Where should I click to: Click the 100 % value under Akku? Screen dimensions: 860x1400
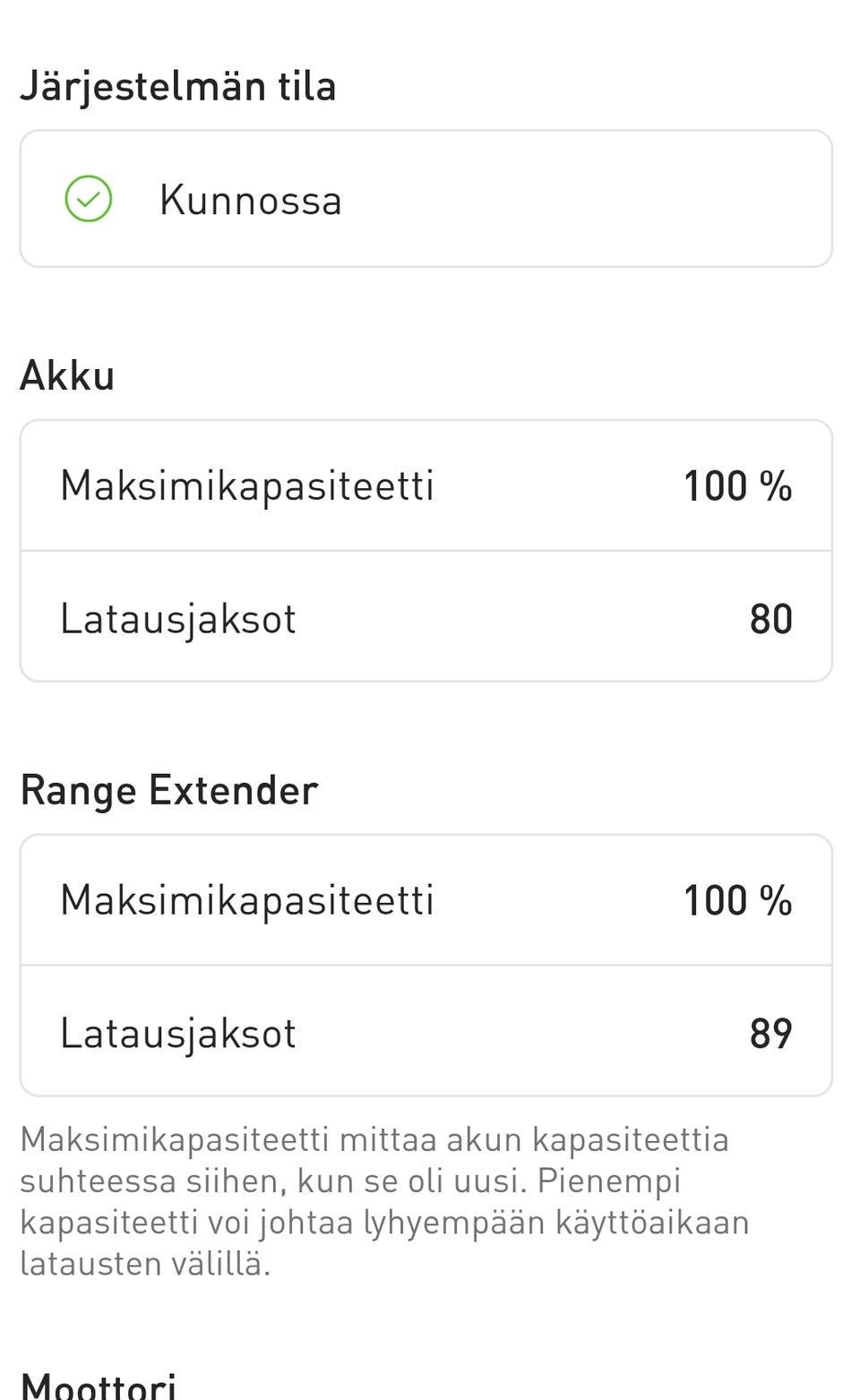[x=738, y=484]
